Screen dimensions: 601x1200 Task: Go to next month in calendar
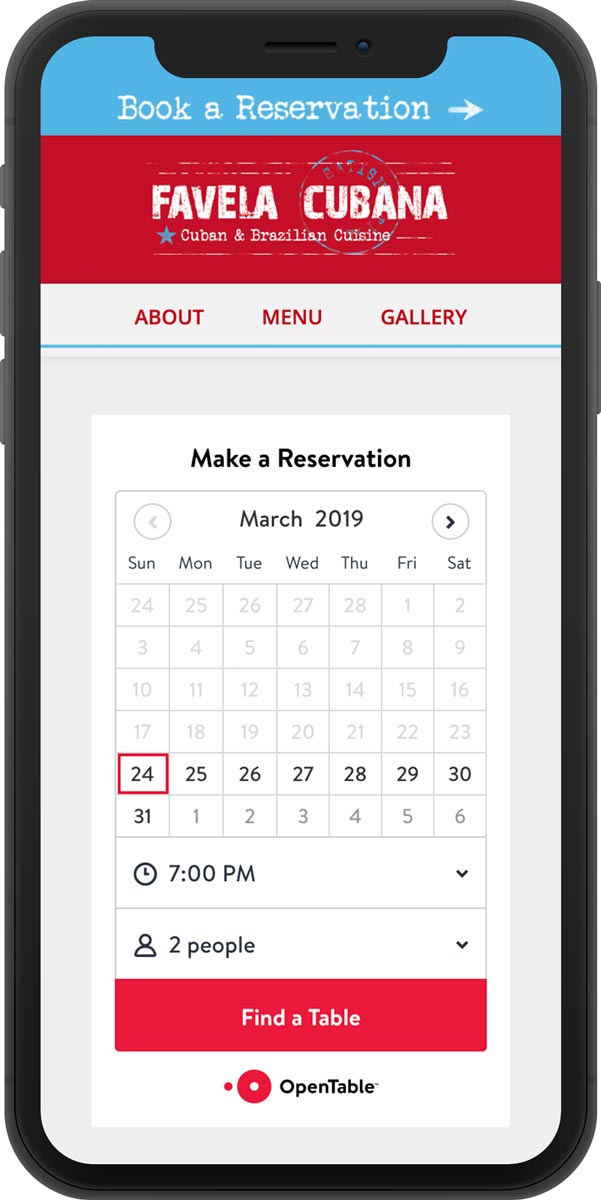[450, 521]
